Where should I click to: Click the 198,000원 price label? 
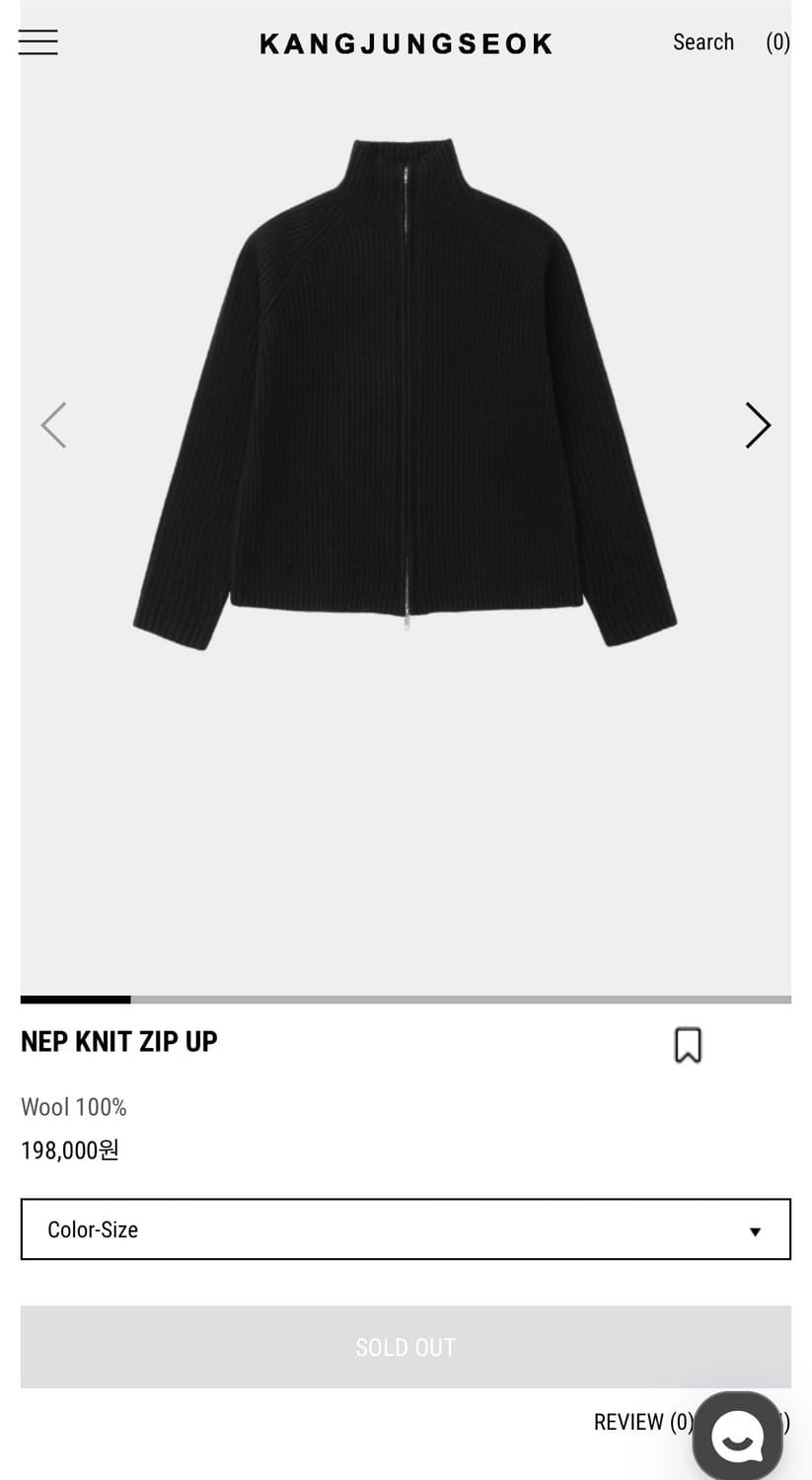[68, 1149]
